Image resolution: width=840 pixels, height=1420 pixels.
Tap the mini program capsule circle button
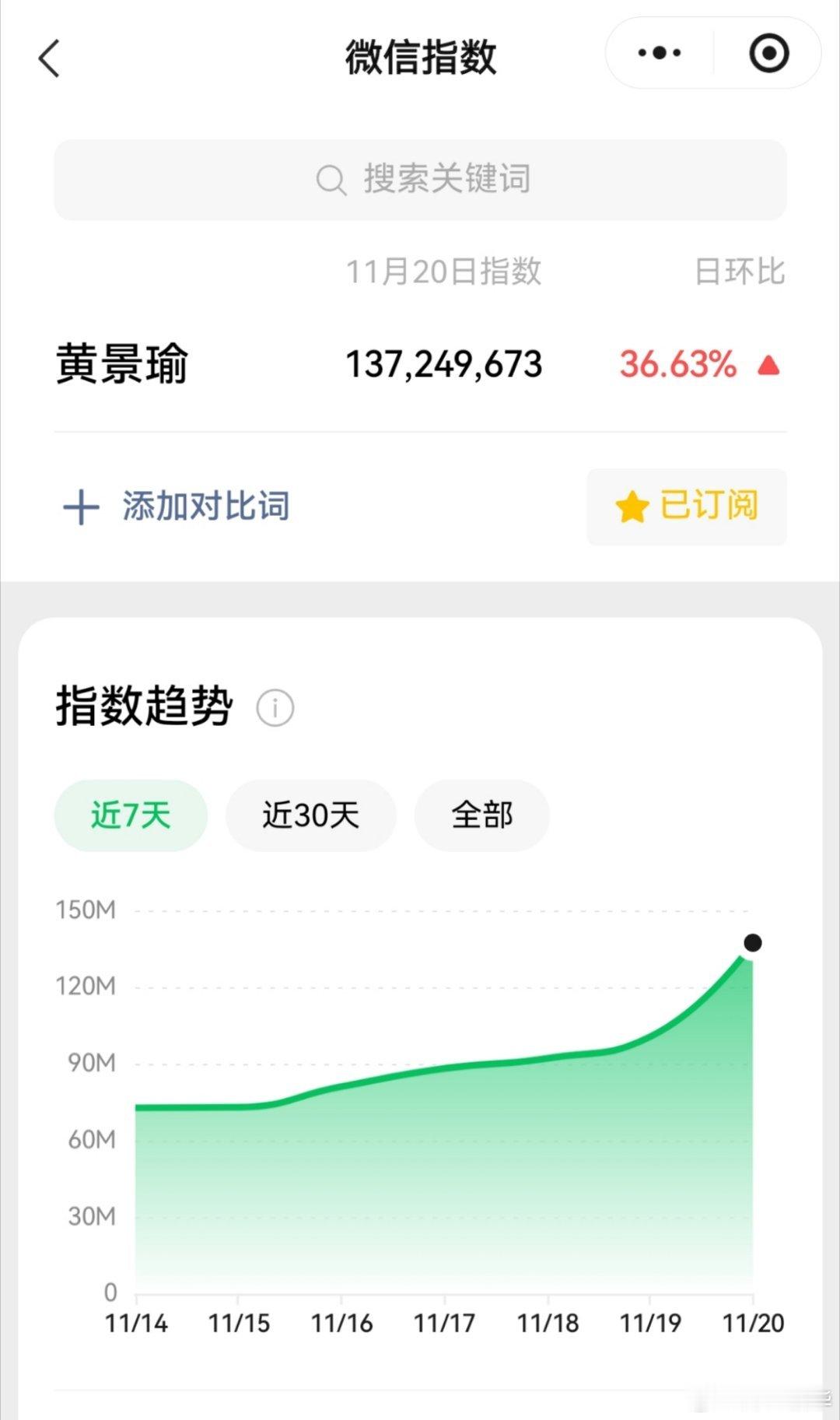pos(767,53)
